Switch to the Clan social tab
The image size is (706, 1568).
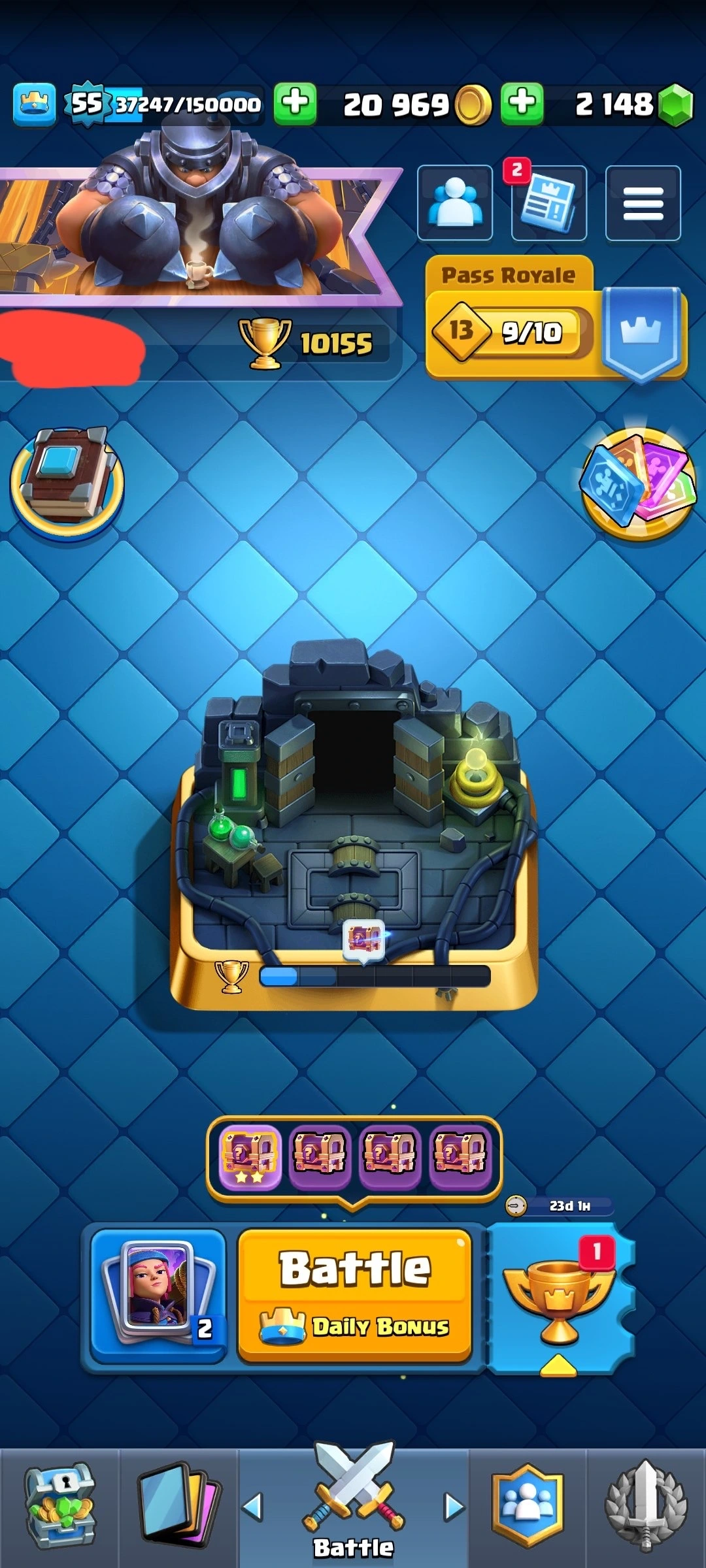pos(527,1508)
